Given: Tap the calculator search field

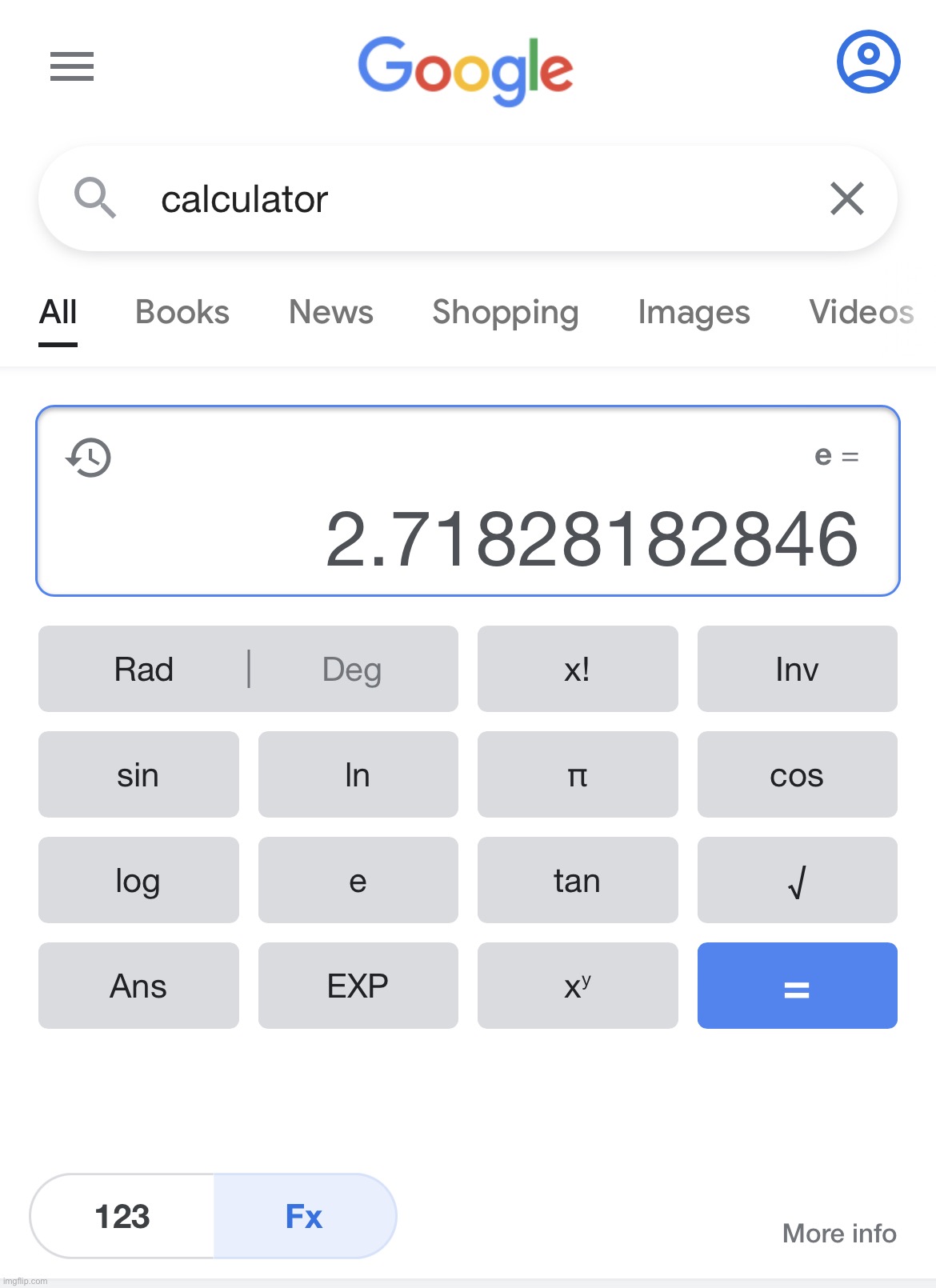Looking at the screenshot, I should (480, 198).
